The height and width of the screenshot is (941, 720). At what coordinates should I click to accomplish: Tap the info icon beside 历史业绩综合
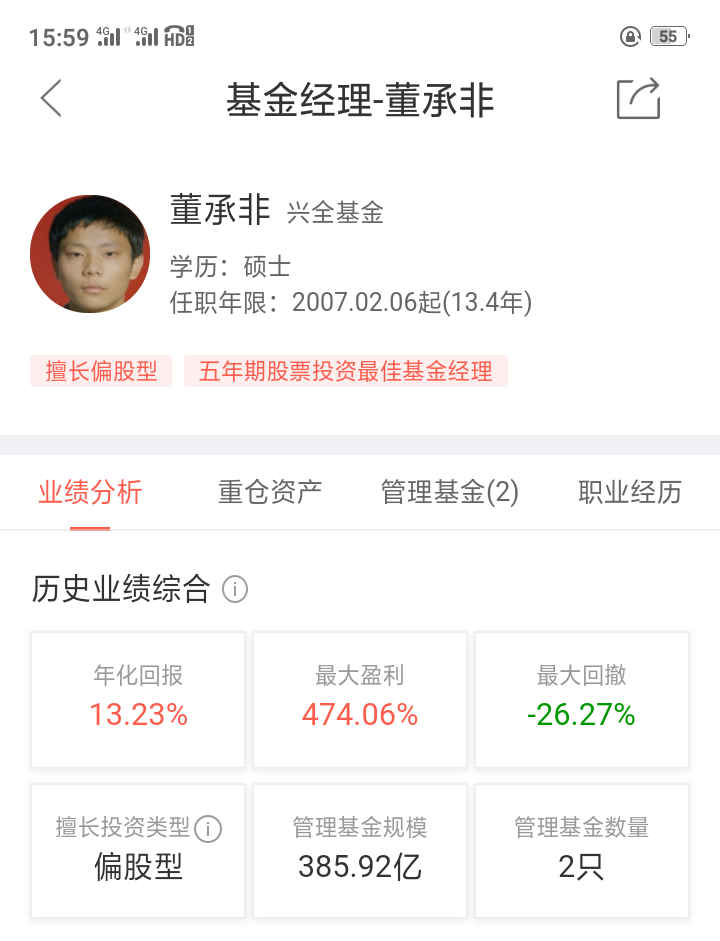coord(236,590)
